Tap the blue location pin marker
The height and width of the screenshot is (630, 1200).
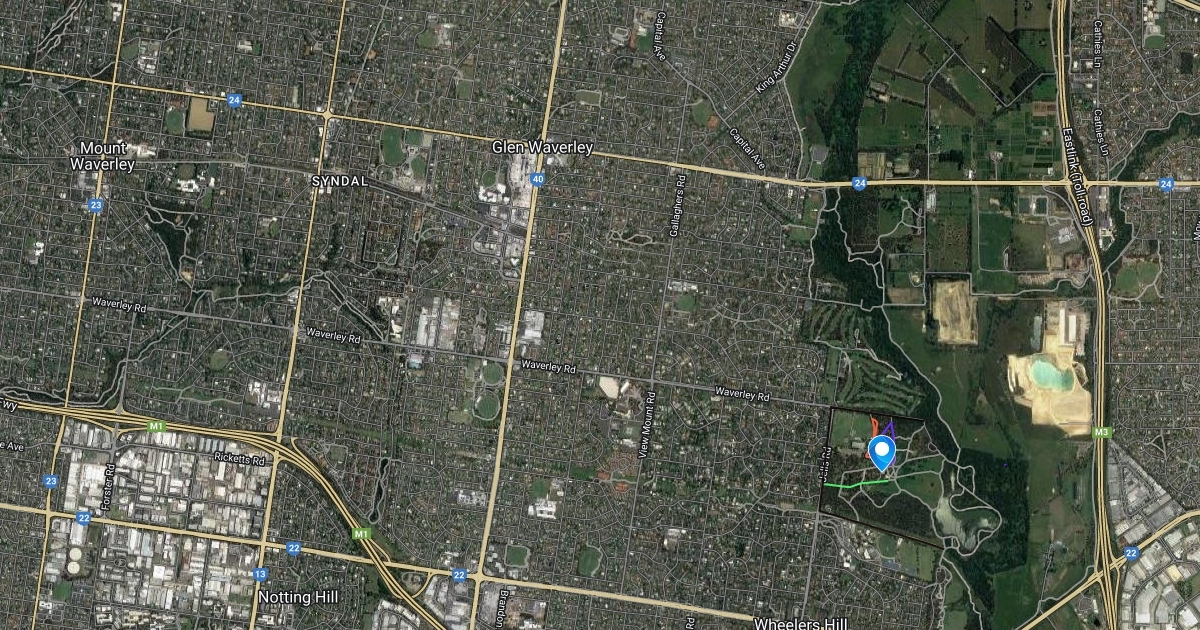pos(882,451)
